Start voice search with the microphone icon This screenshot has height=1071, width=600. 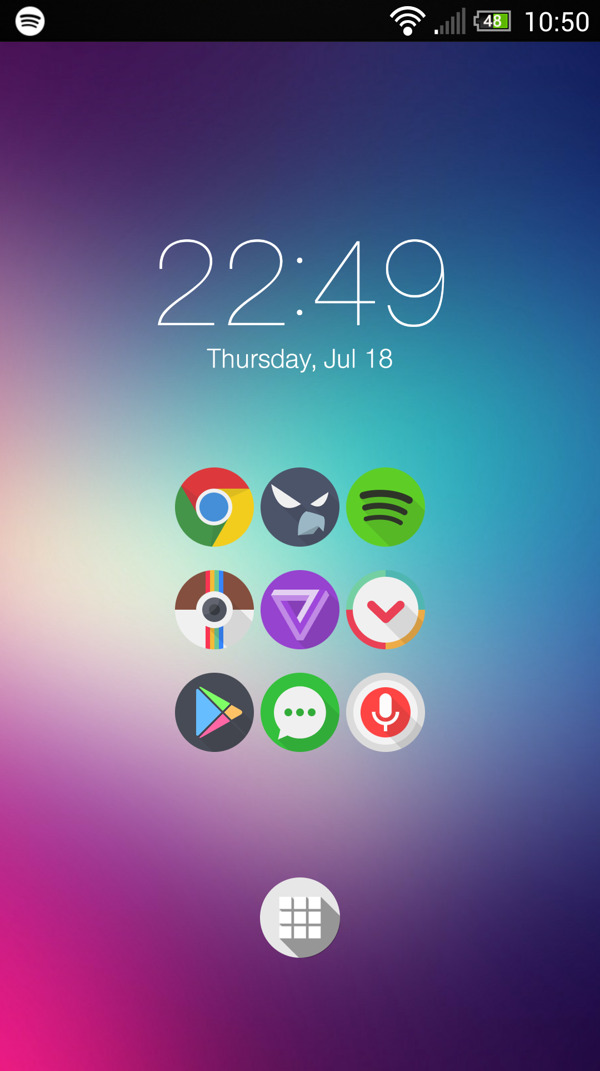click(x=386, y=712)
